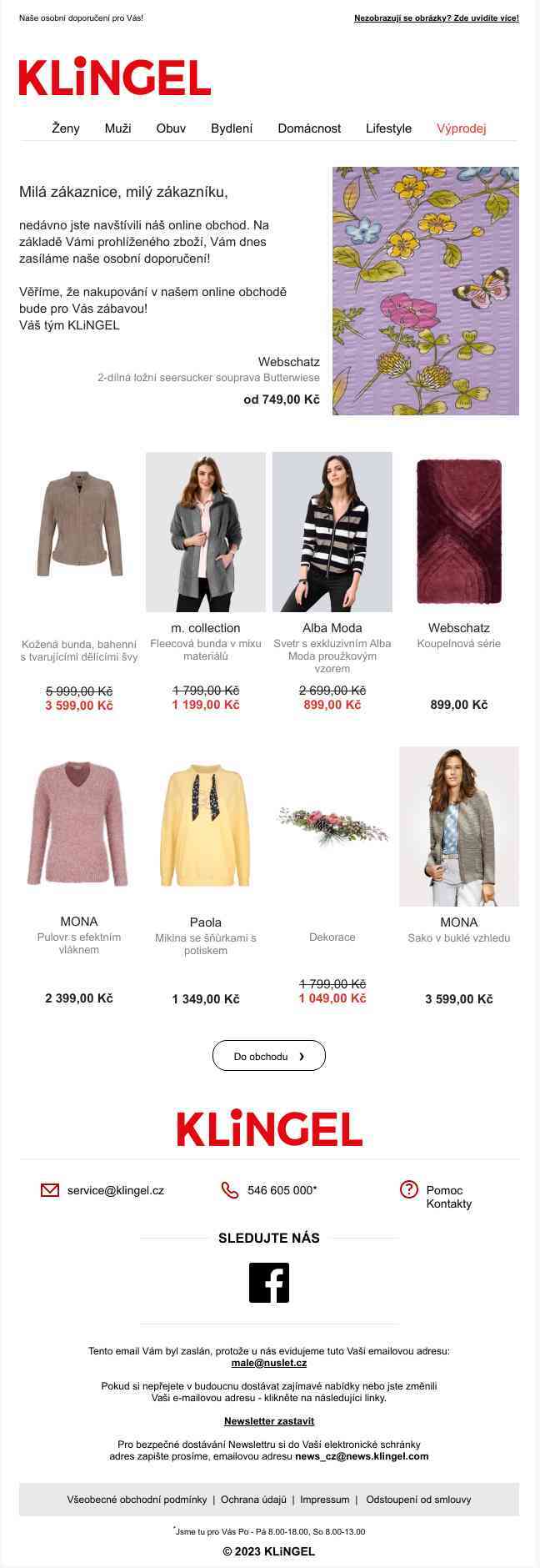Tap the 'Do obchodu' button
This screenshot has width=540, height=1568.
tap(269, 1056)
